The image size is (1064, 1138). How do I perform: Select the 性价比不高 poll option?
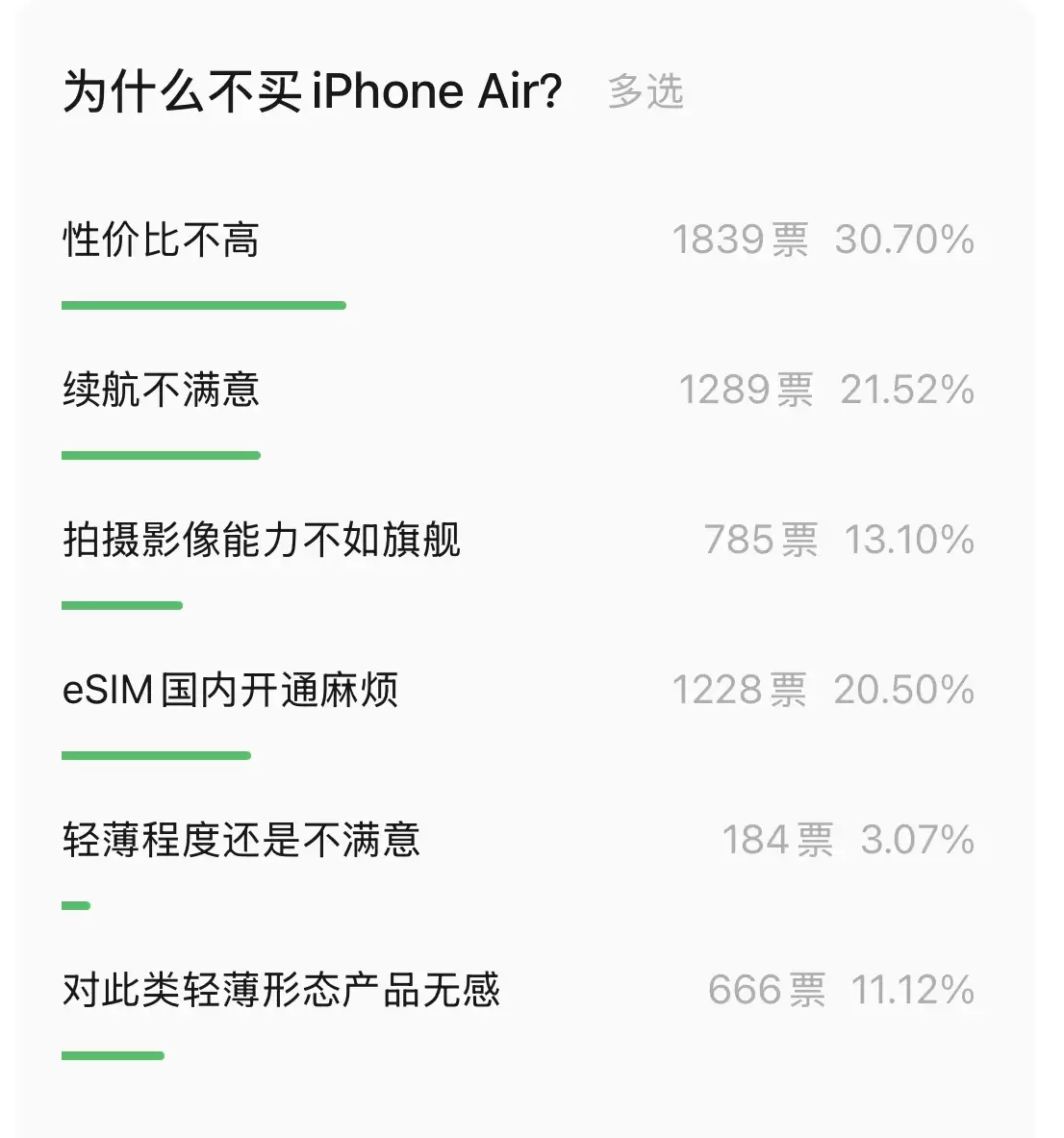tap(159, 240)
